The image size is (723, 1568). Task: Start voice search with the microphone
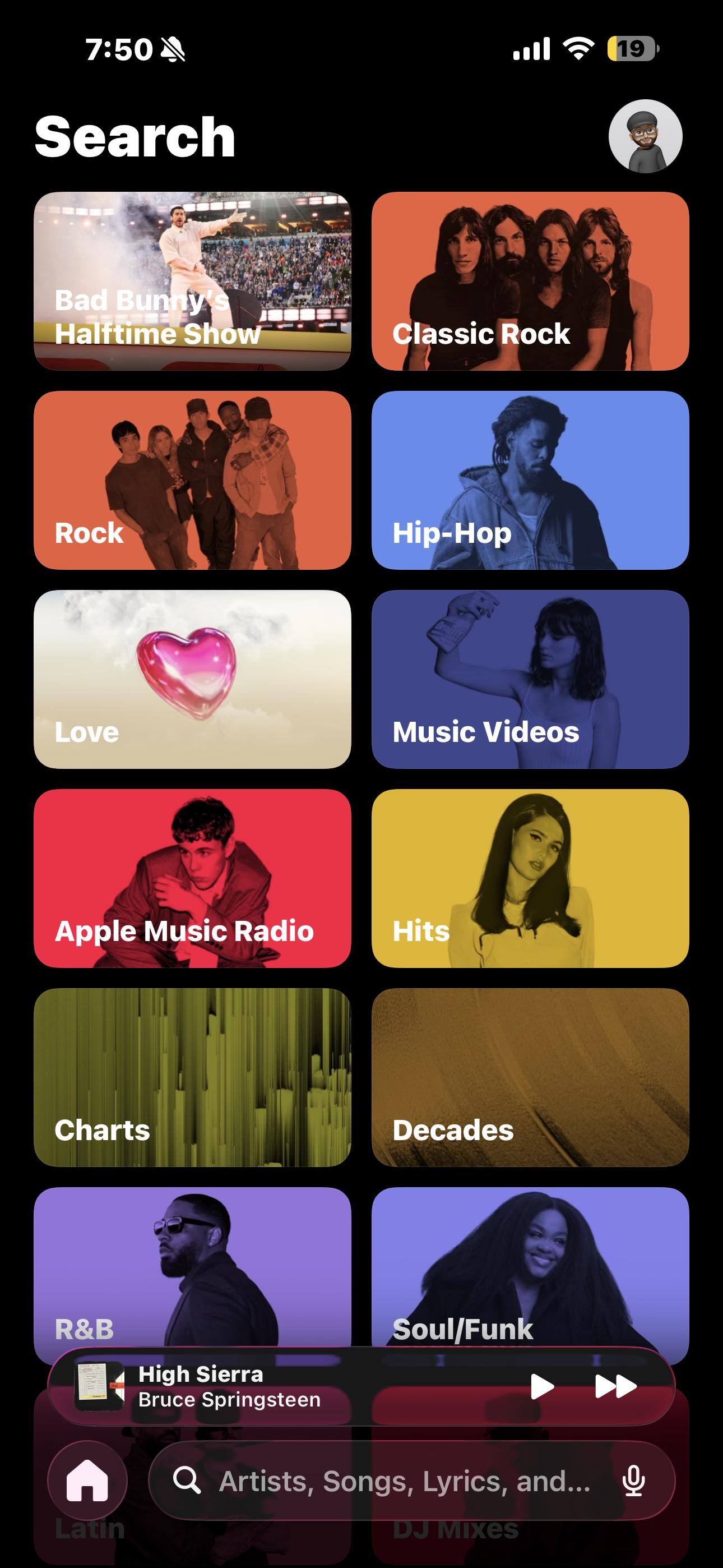click(x=633, y=1481)
